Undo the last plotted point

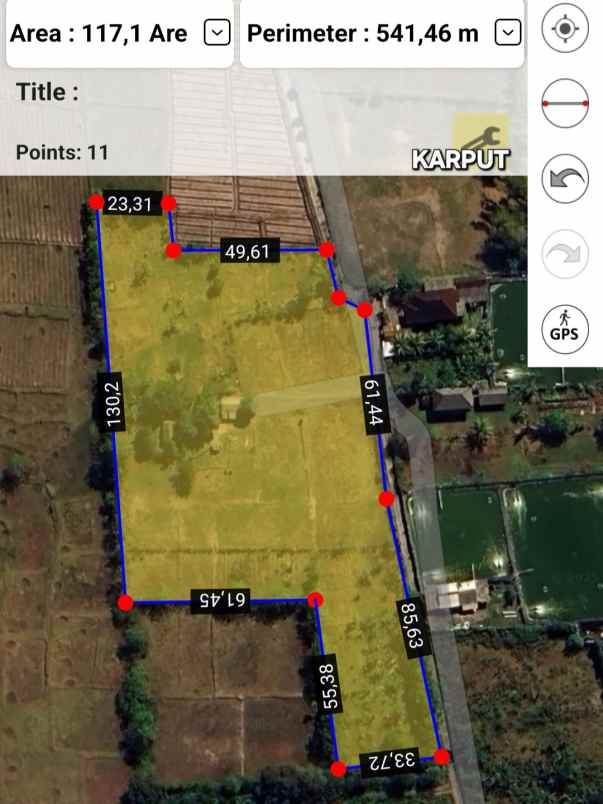[565, 179]
